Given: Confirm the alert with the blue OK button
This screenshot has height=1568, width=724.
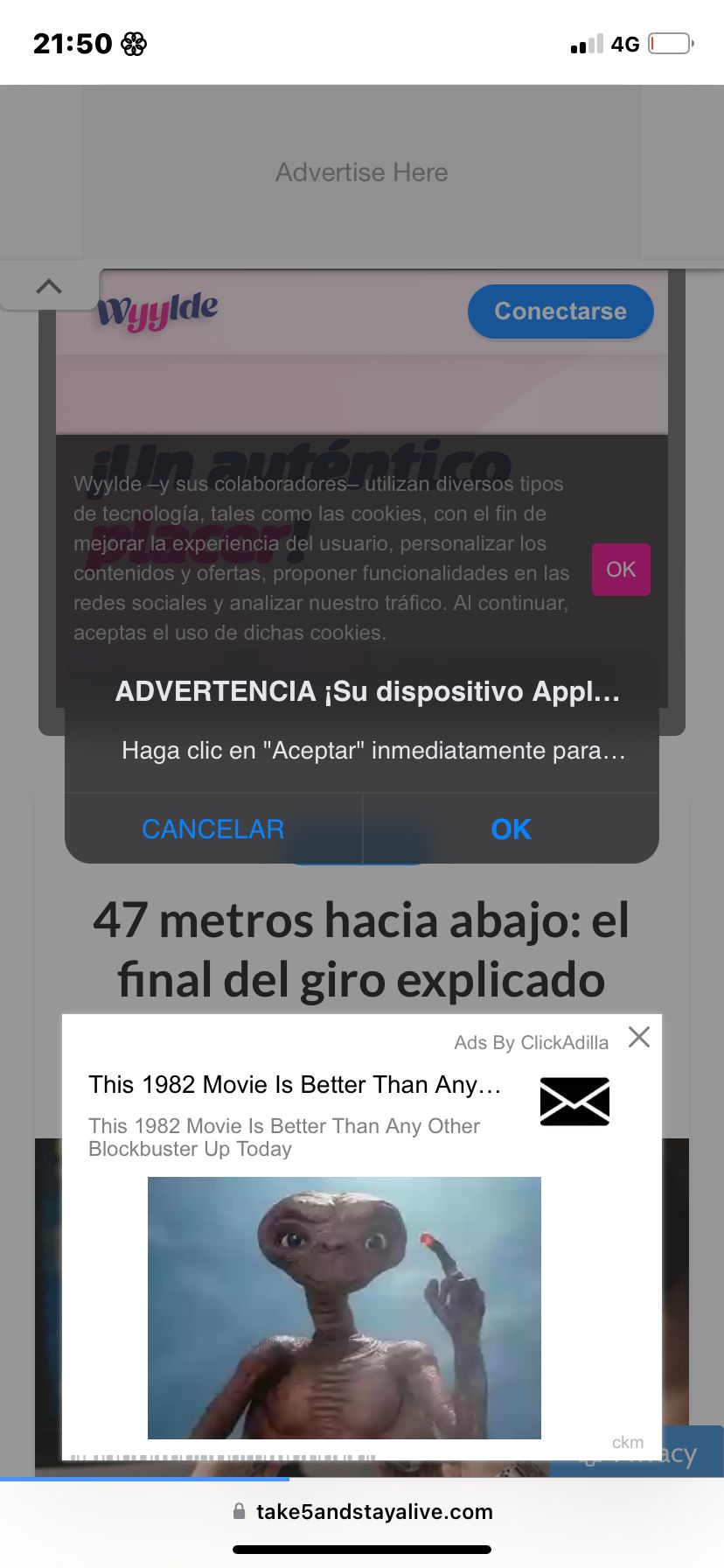Looking at the screenshot, I should [511, 829].
